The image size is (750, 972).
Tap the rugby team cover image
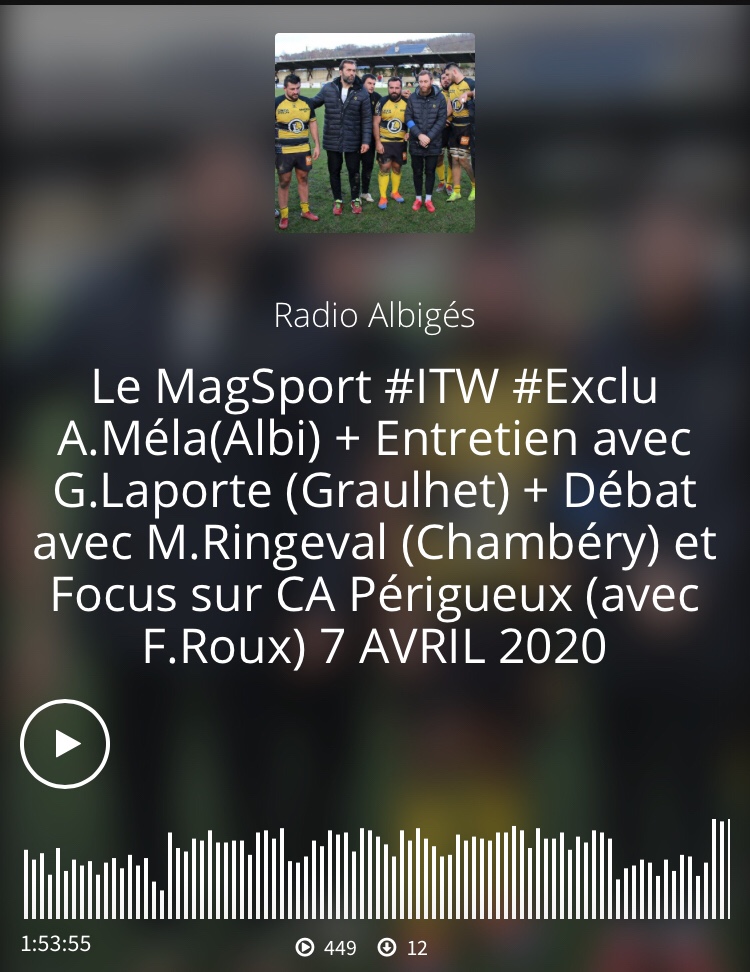375,133
